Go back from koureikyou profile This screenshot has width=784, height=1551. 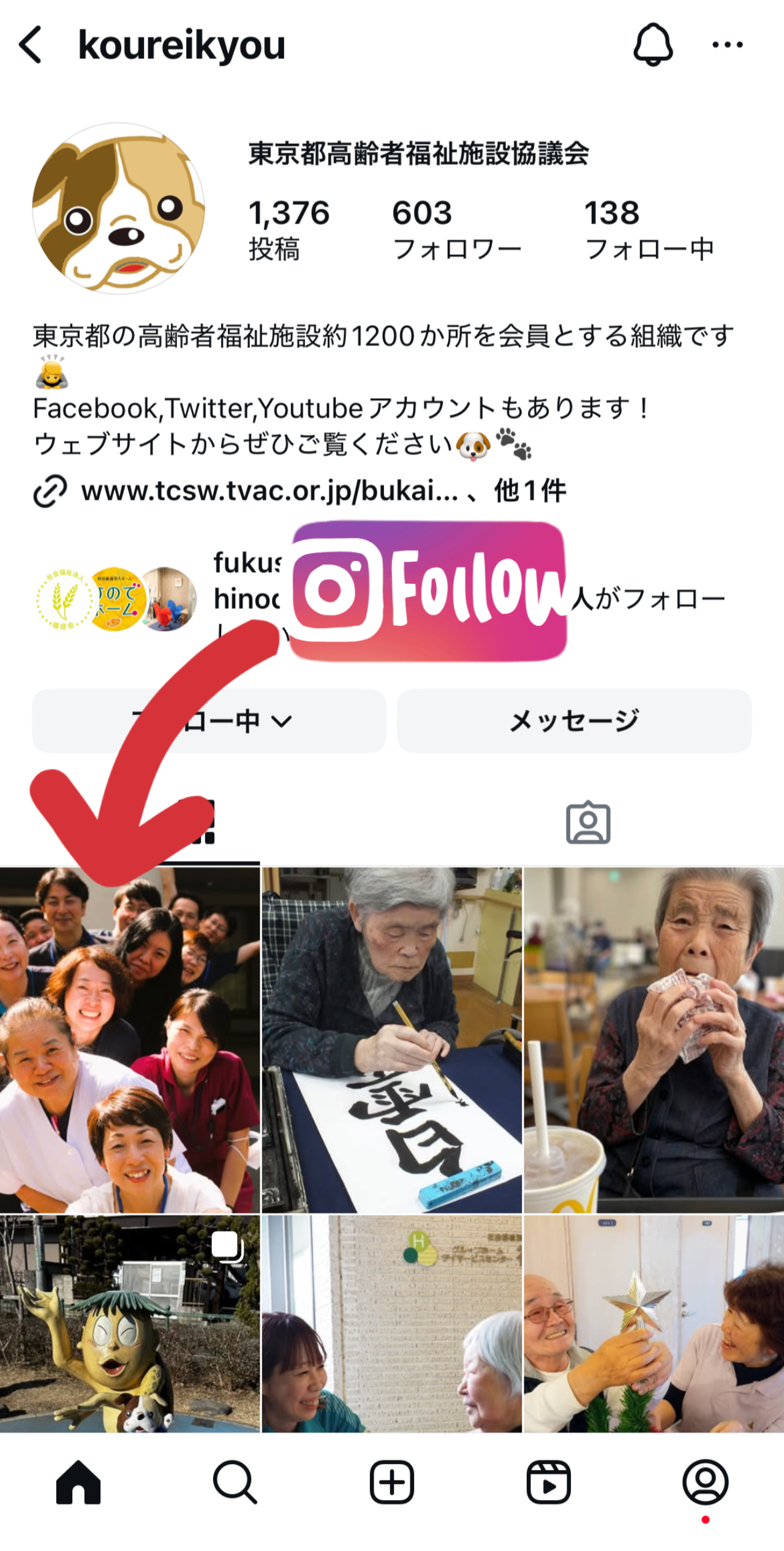(30, 45)
